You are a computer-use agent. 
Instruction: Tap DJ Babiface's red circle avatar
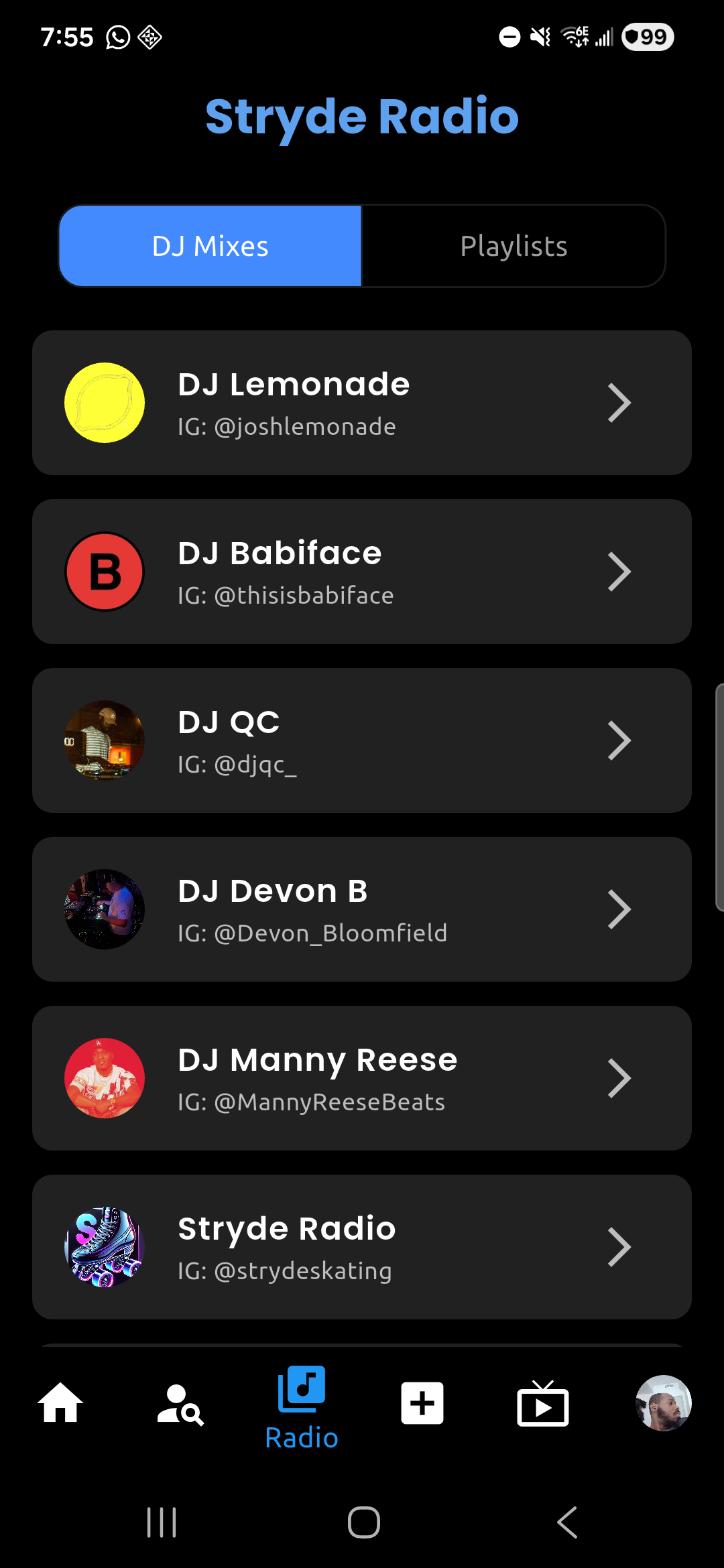point(104,571)
